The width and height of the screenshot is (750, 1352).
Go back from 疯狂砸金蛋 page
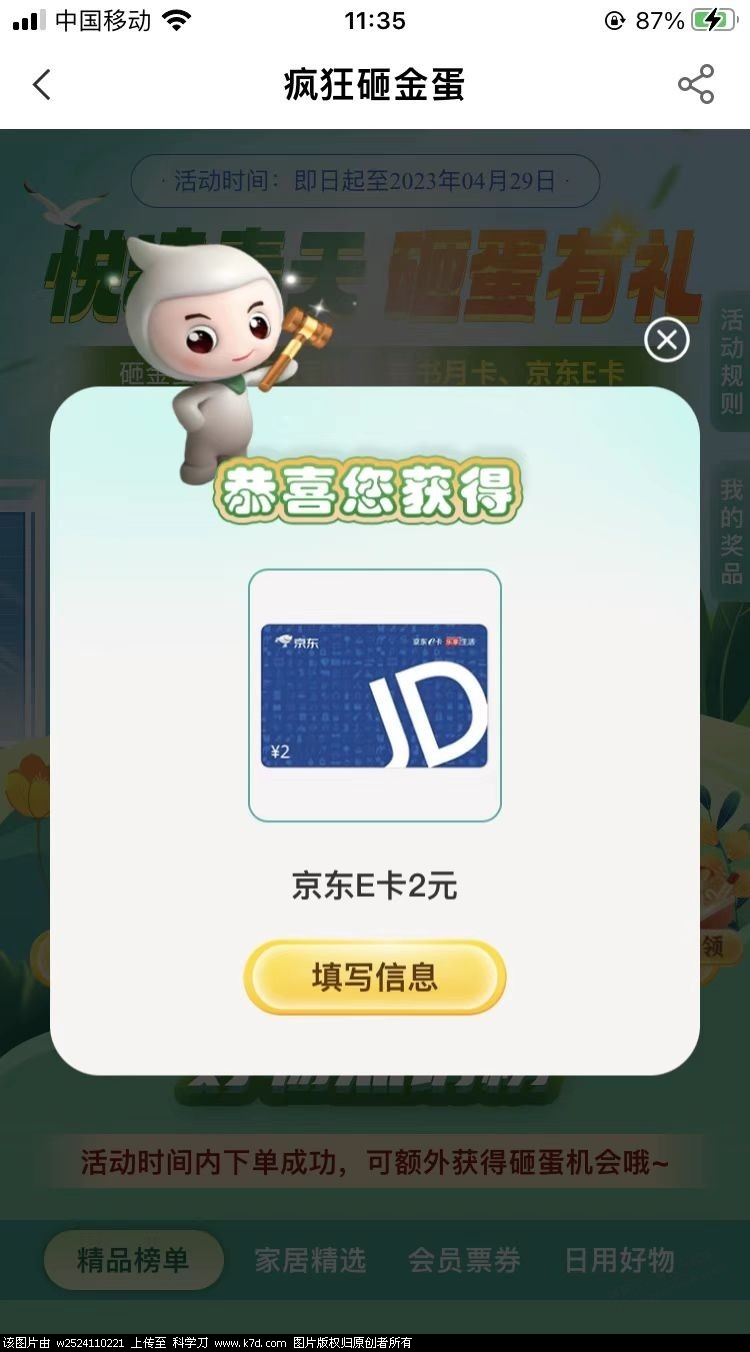(41, 85)
